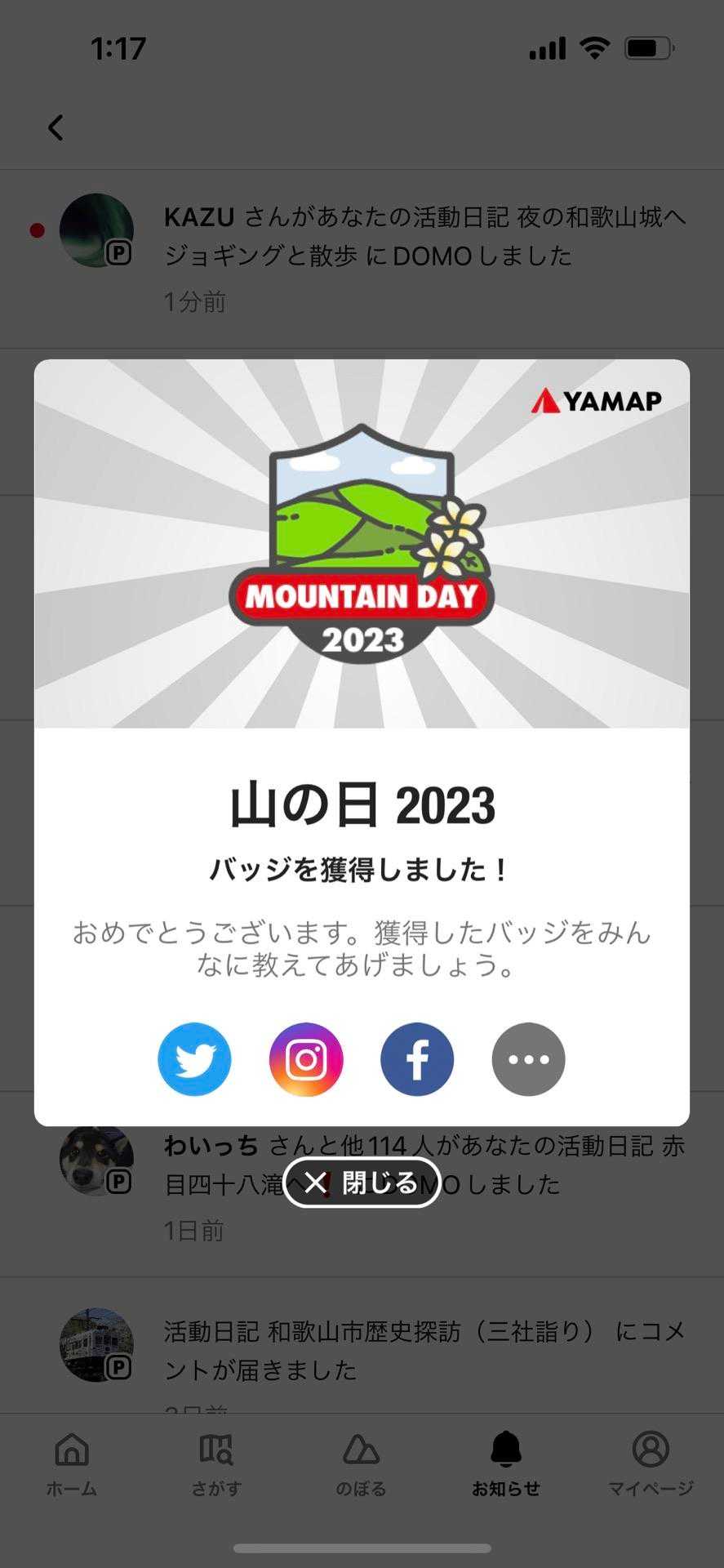
Task: Share the badge on Twitter
Action: click(194, 1059)
